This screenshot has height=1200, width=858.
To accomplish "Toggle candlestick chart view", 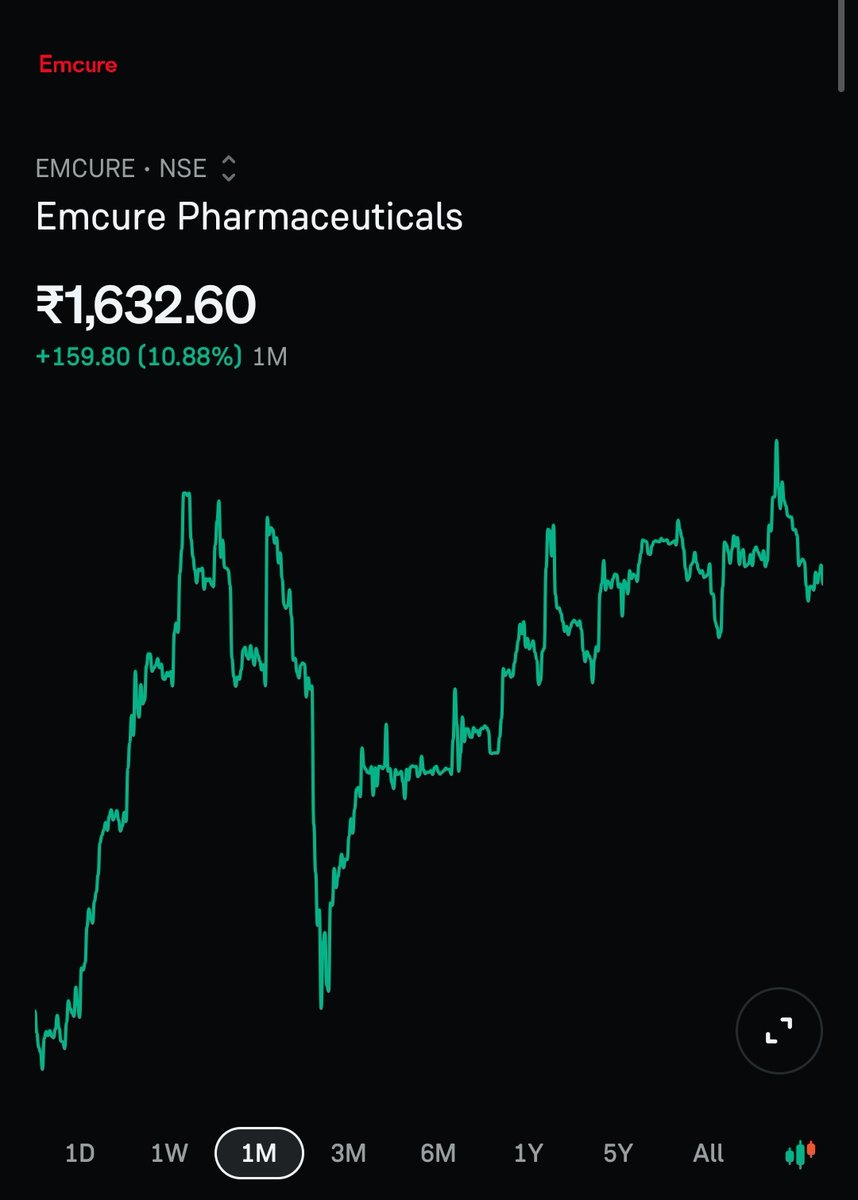I will pyautogui.click(x=801, y=1153).
